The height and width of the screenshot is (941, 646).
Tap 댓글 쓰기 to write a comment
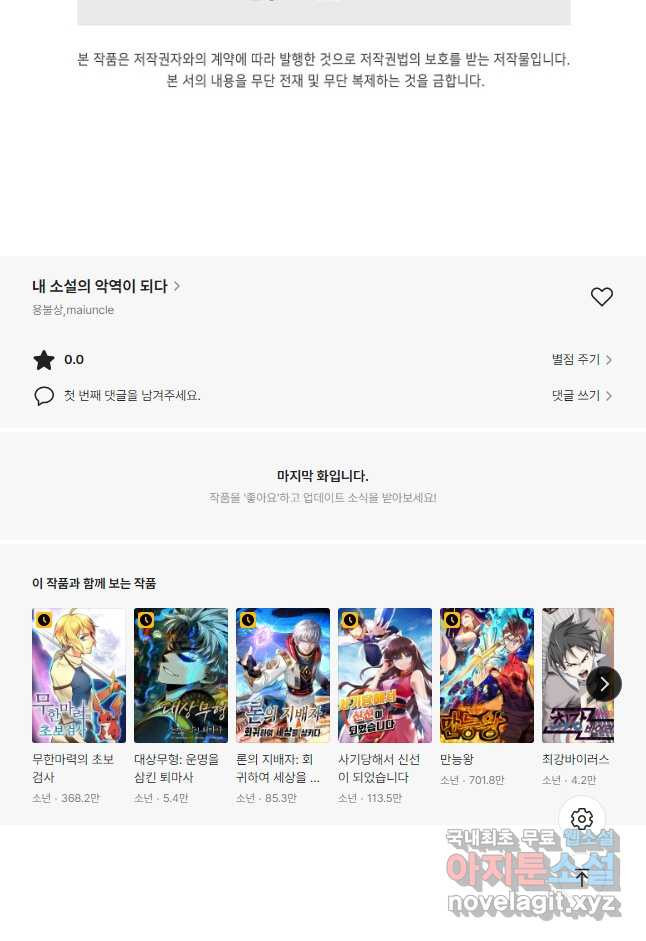coord(581,396)
